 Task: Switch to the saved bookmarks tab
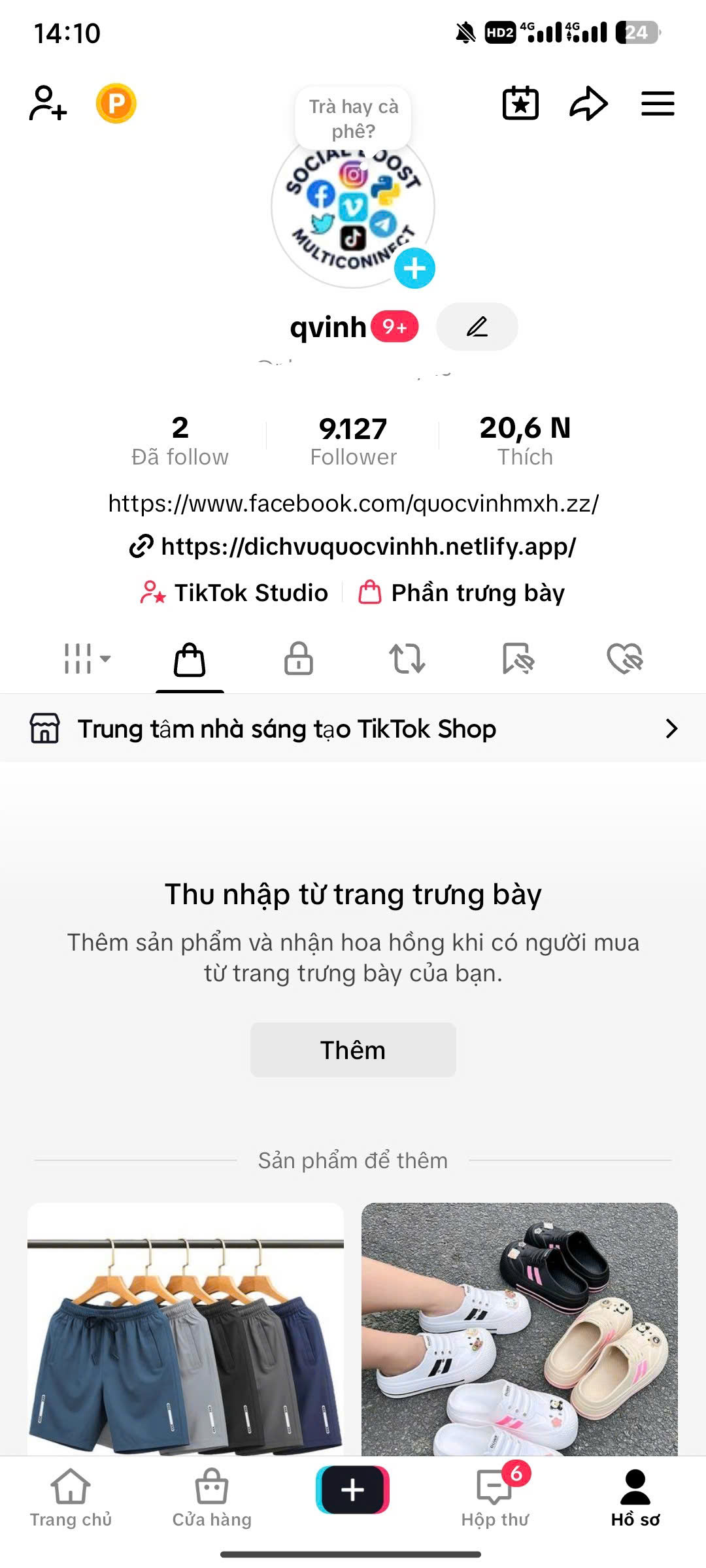[x=518, y=658]
